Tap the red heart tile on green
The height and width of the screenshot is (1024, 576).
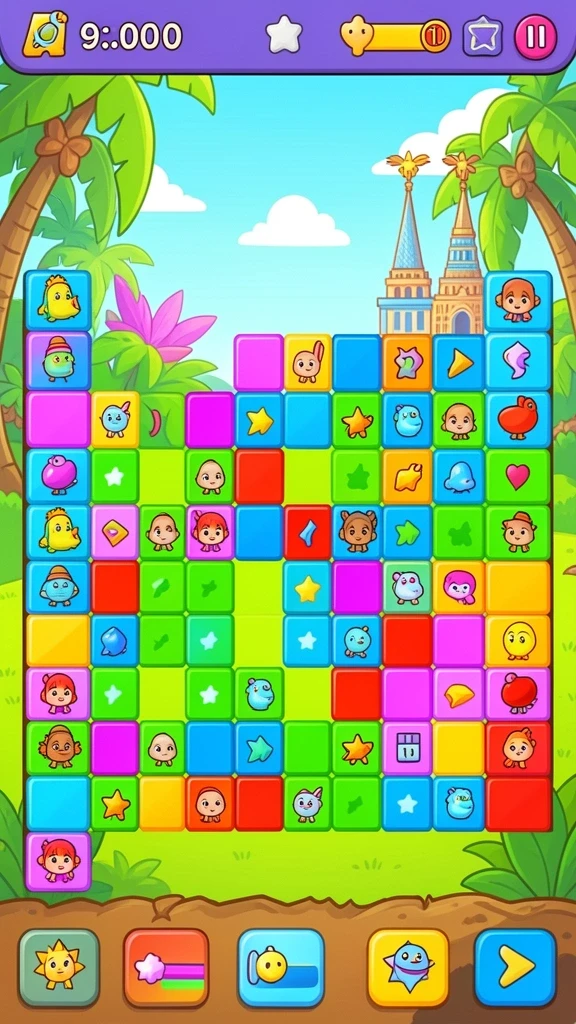(x=518, y=476)
